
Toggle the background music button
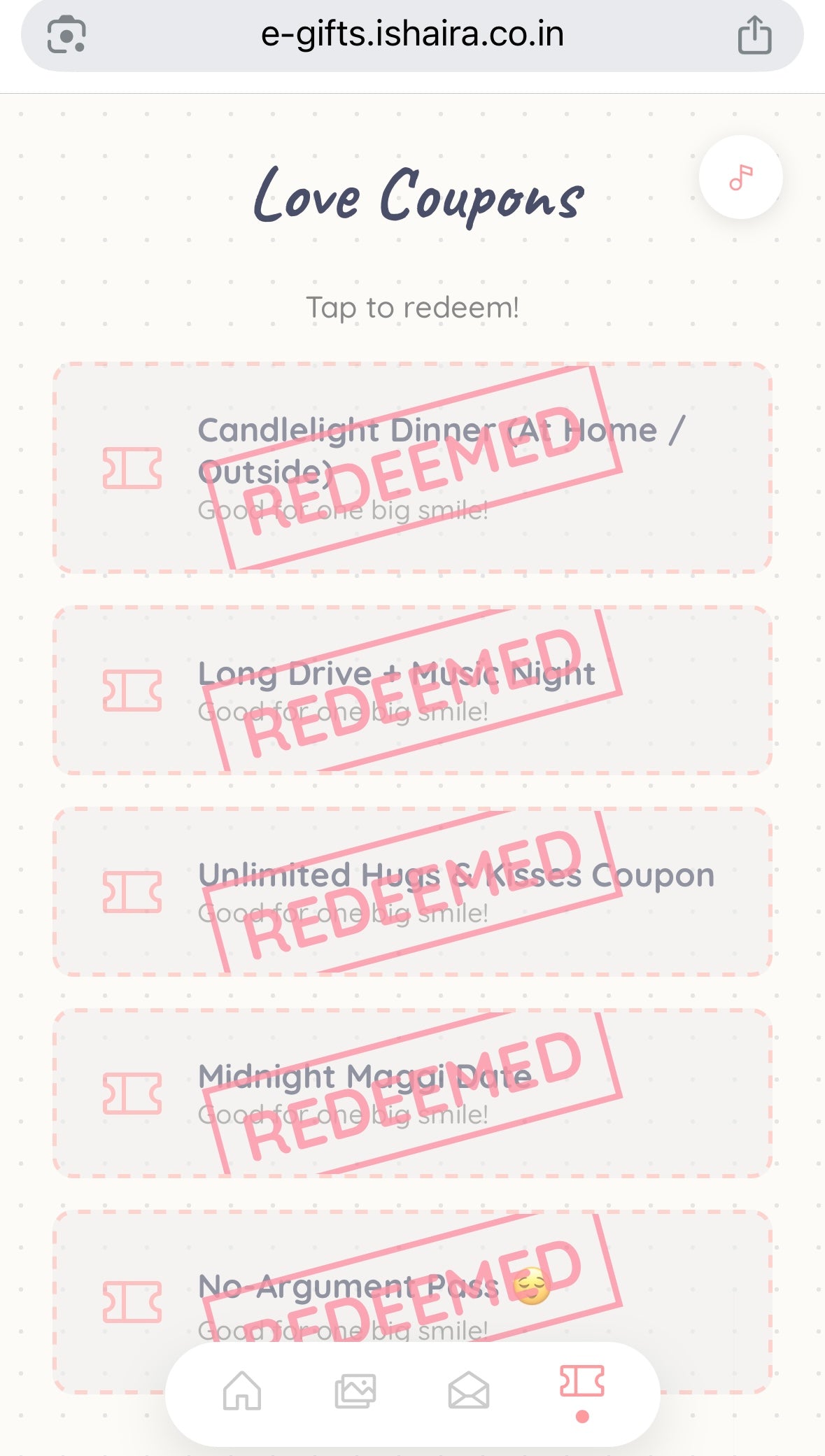click(x=740, y=178)
